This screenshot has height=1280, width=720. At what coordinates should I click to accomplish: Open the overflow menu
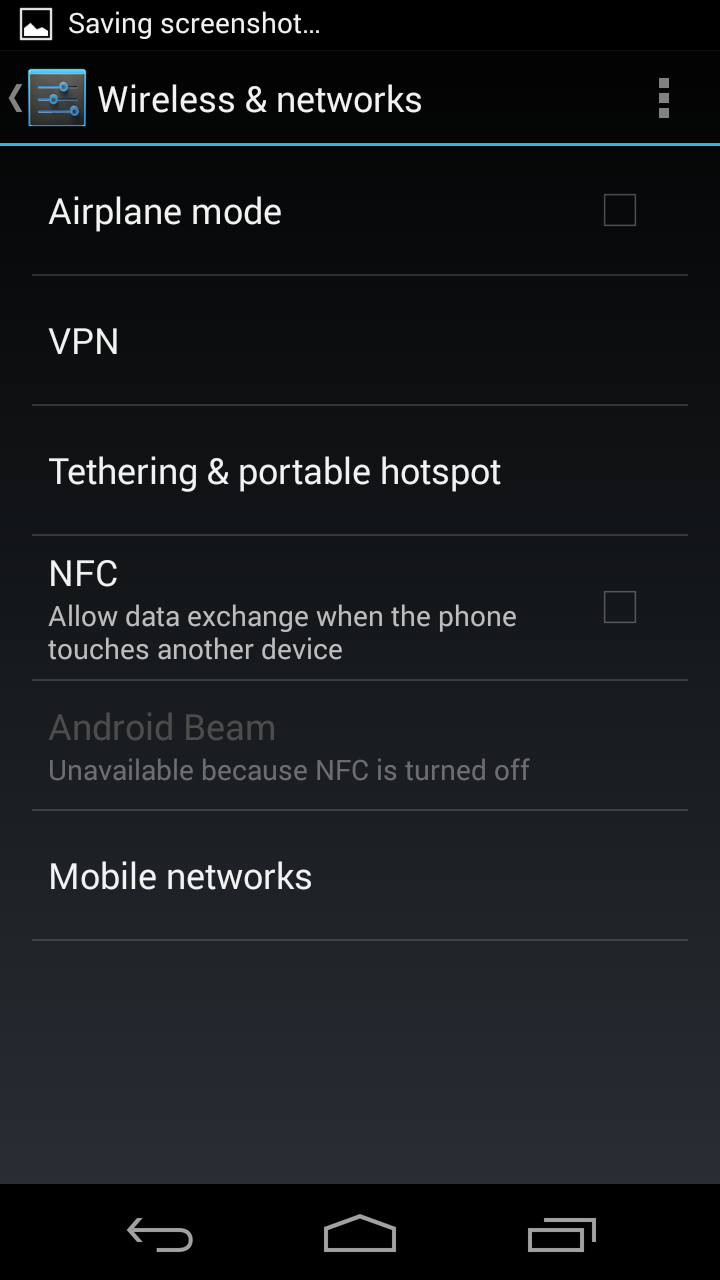pyautogui.click(x=663, y=99)
